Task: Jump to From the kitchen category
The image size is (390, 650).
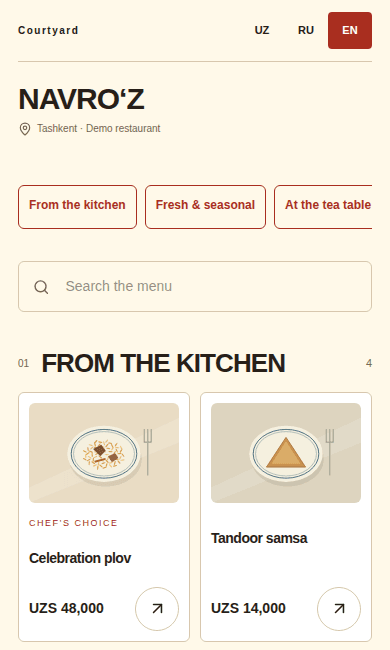Action: click(x=78, y=207)
